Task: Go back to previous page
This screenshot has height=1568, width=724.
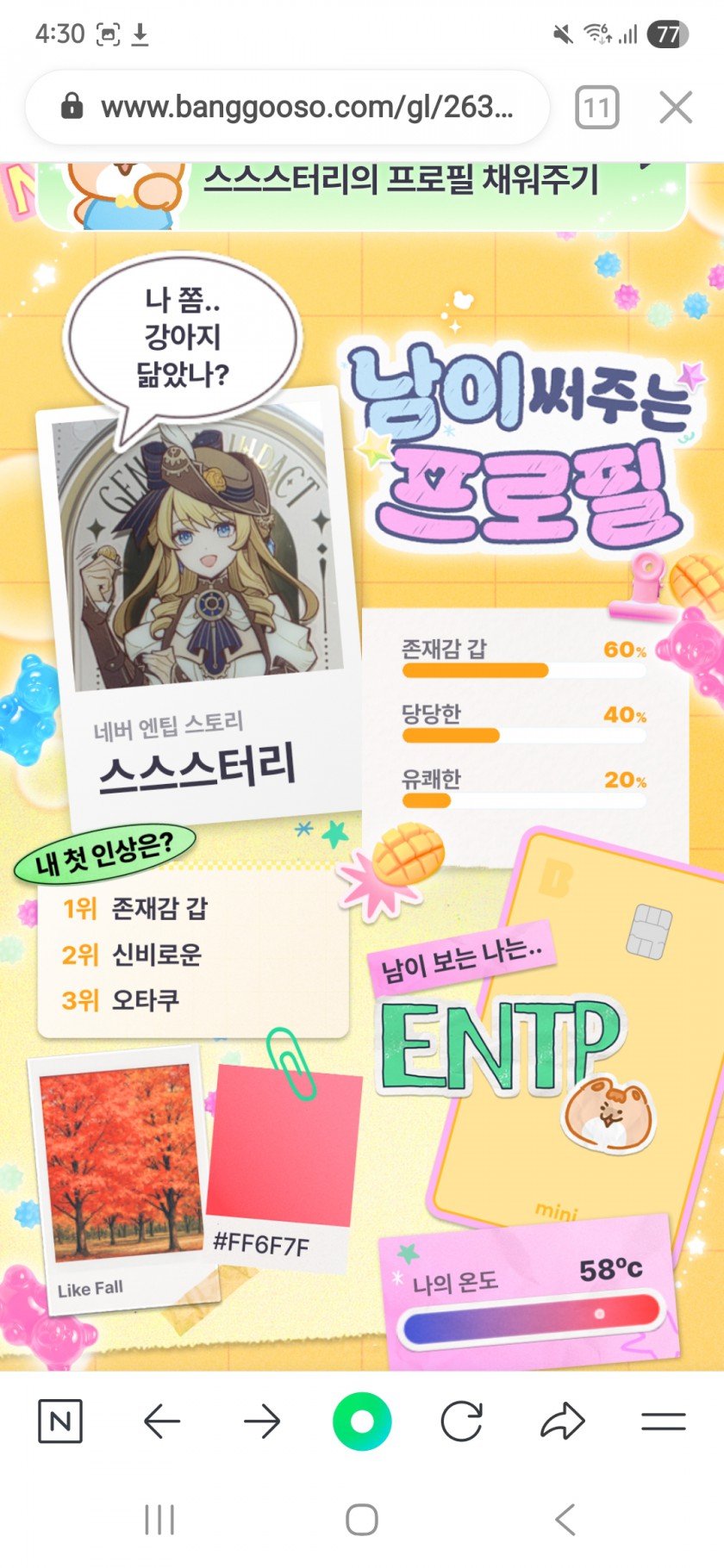Action: pyautogui.click(x=161, y=1421)
